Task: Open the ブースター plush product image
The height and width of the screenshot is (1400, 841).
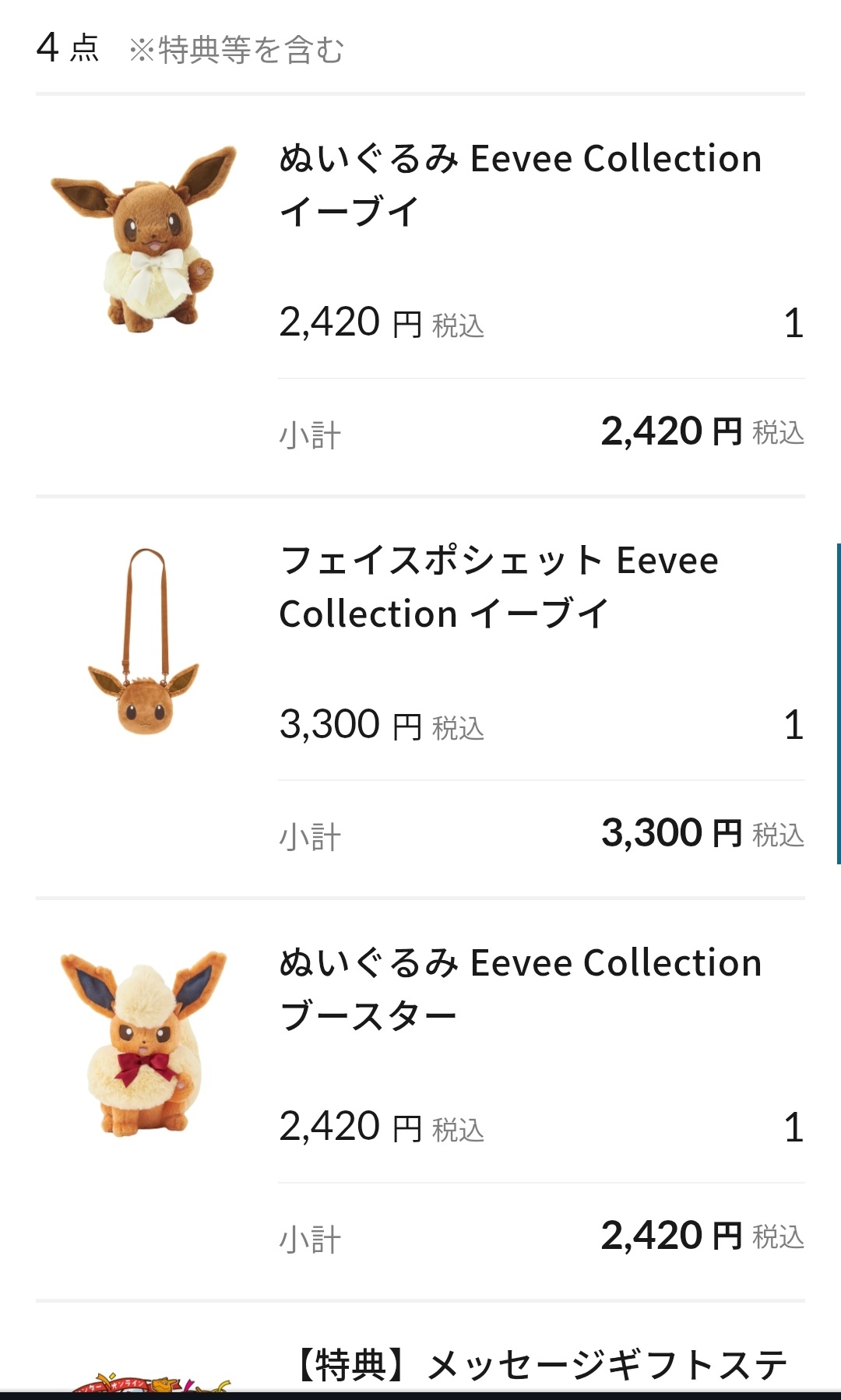Action: (144, 1043)
